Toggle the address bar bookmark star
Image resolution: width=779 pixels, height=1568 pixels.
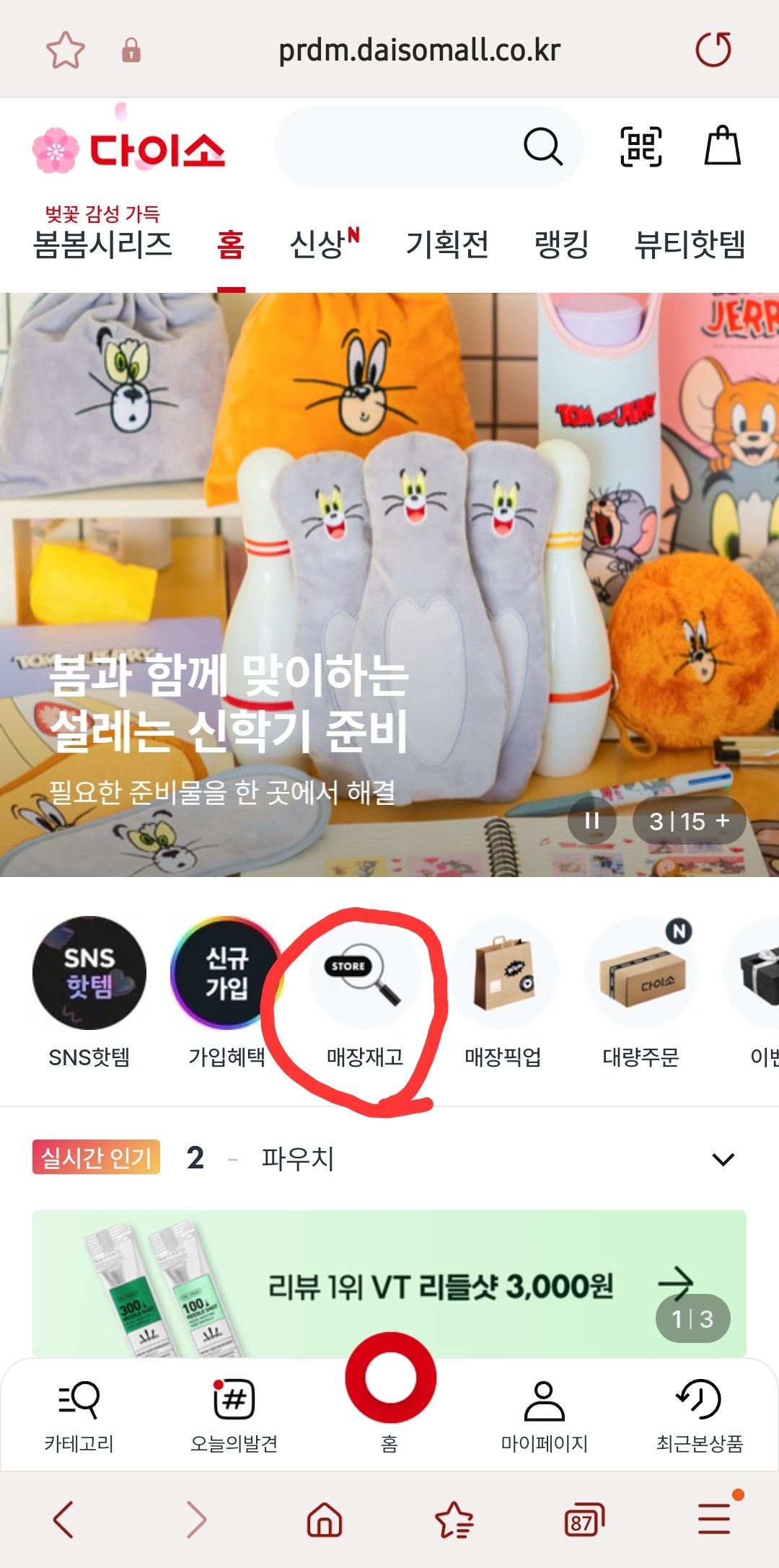tap(66, 49)
